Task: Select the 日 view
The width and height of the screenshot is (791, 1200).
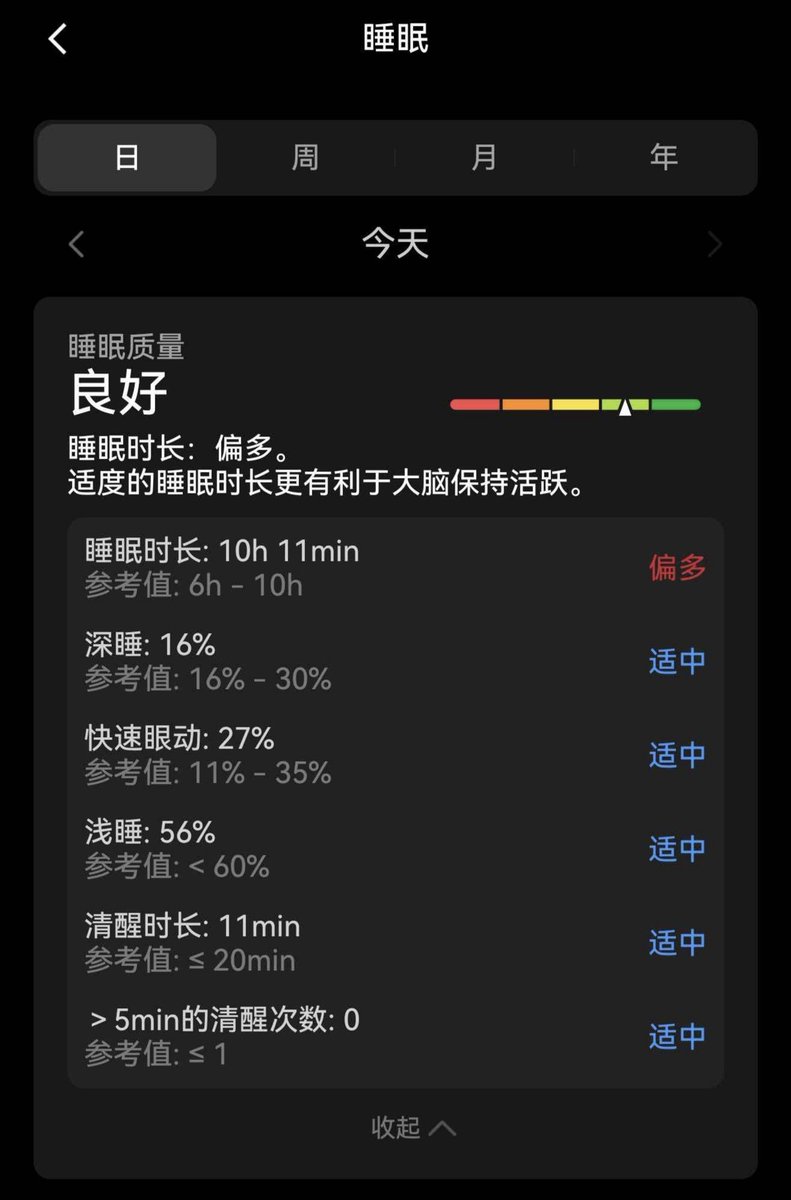Action: pyautogui.click(x=127, y=157)
